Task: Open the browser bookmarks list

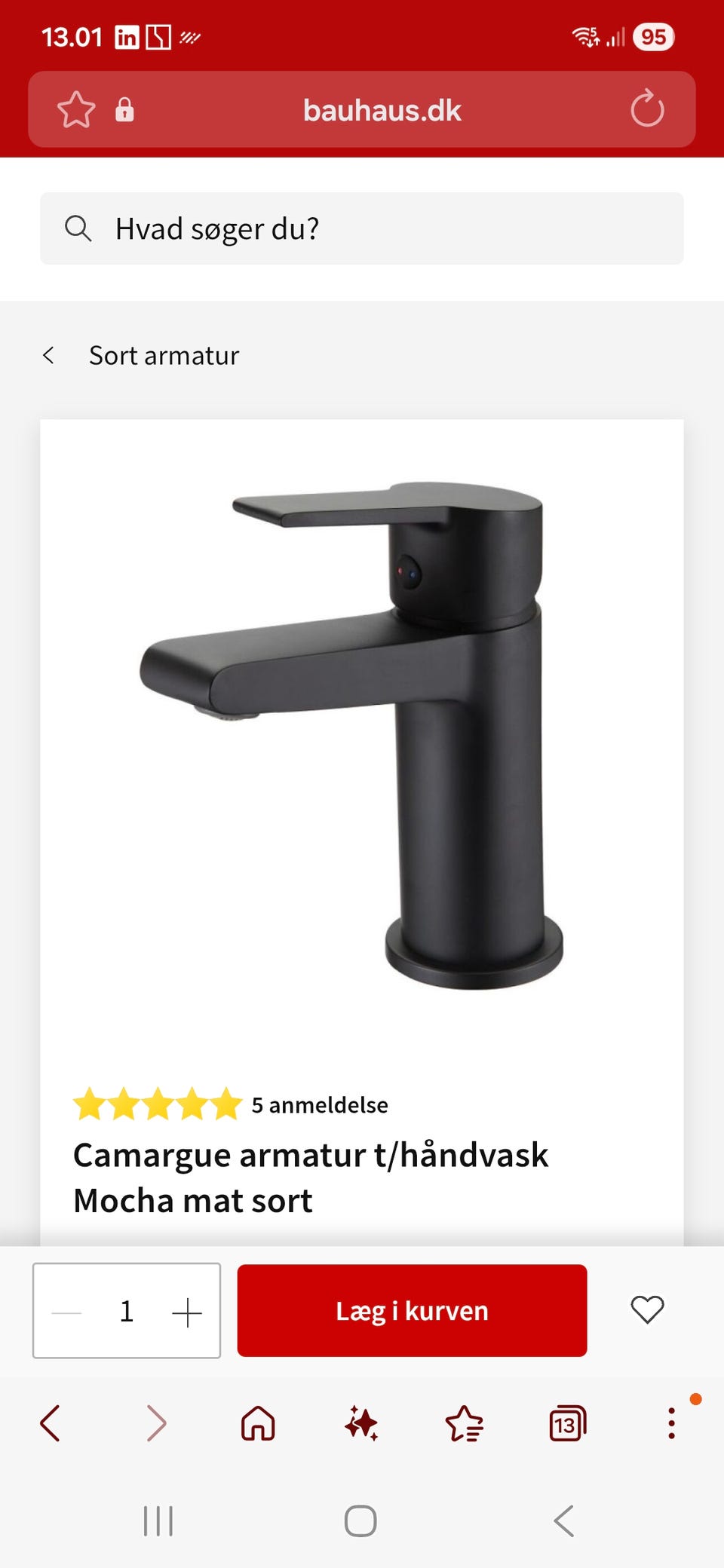Action: [465, 1423]
